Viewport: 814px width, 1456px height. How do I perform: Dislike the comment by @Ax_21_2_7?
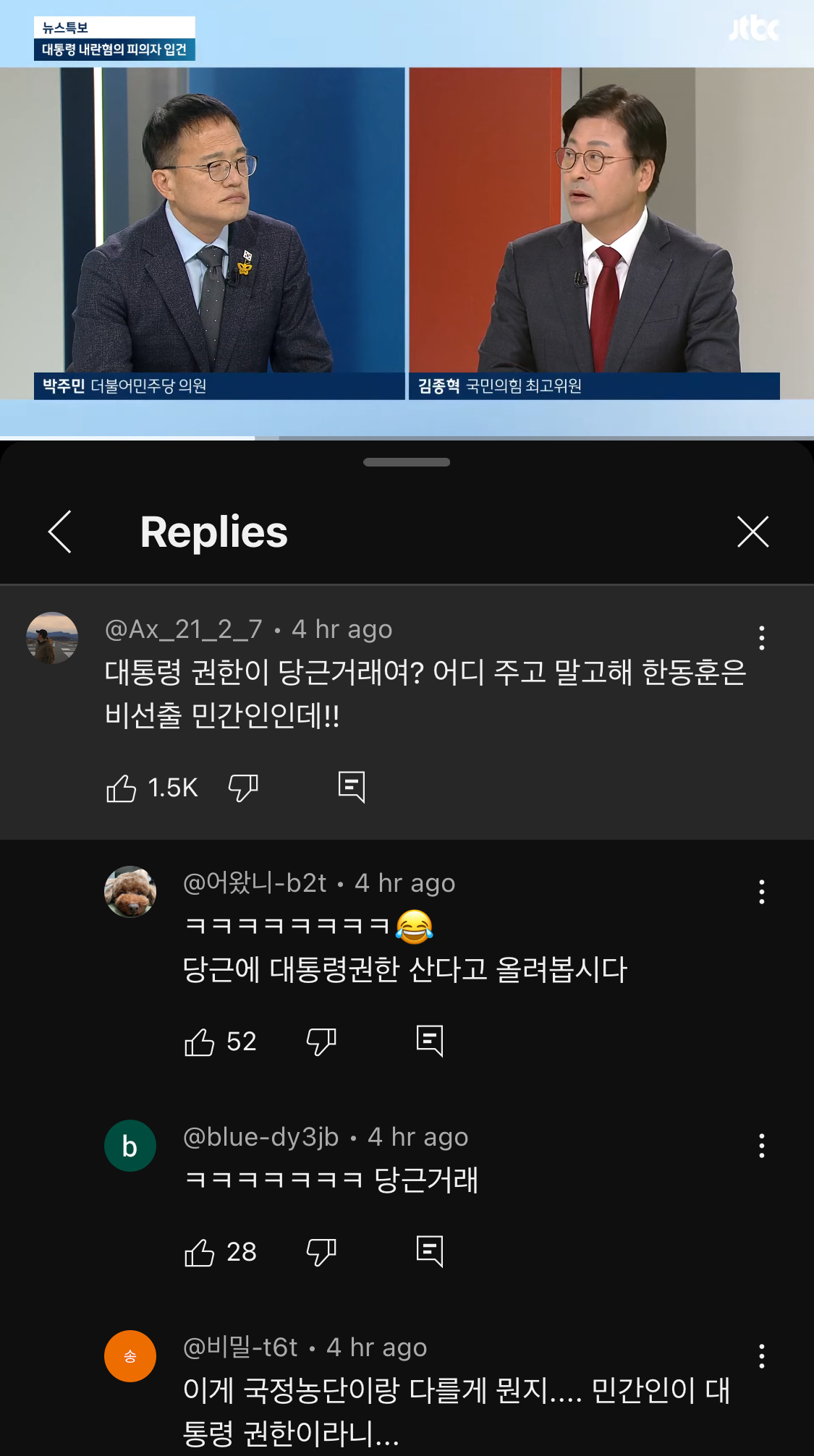pos(243,788)
